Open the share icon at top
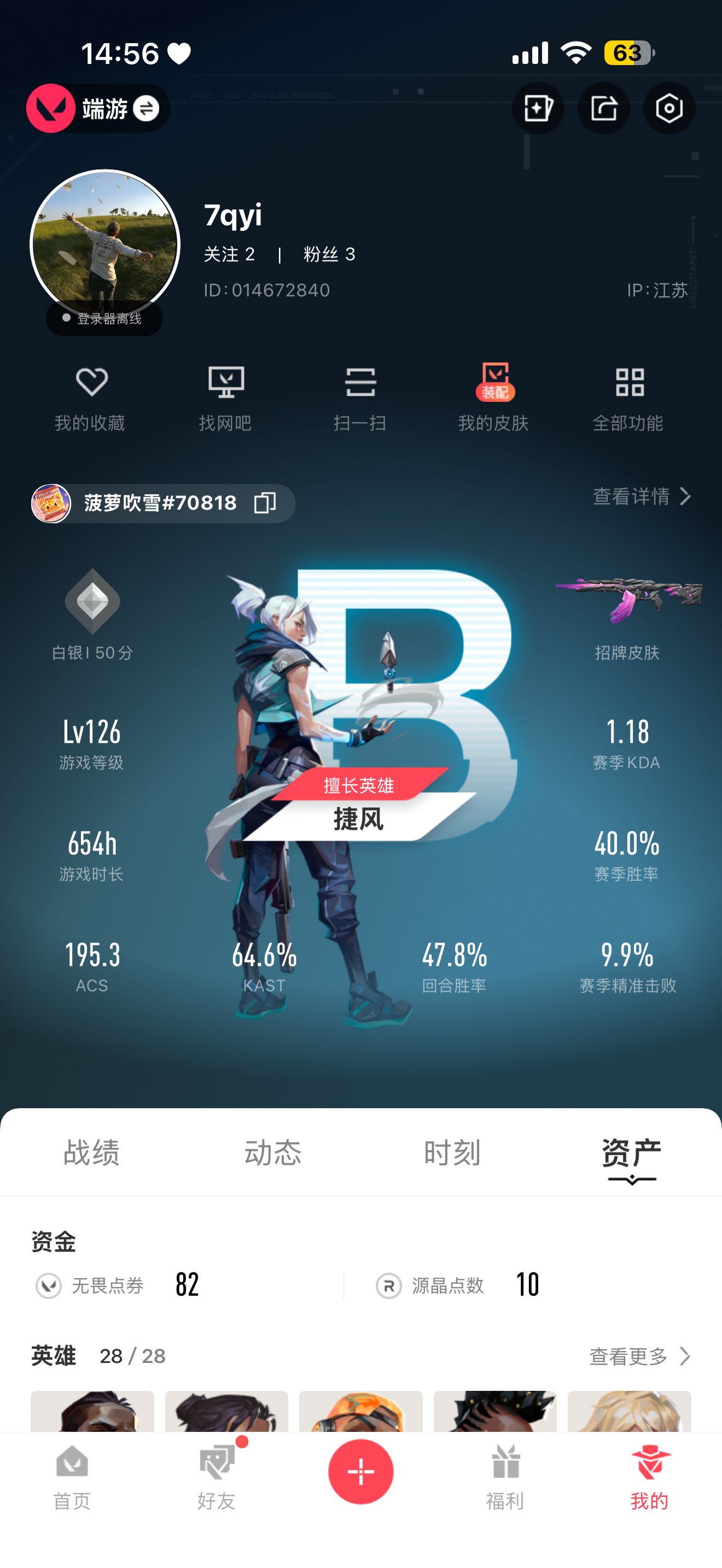This screenshot has width=722, height=1568. 603,109
